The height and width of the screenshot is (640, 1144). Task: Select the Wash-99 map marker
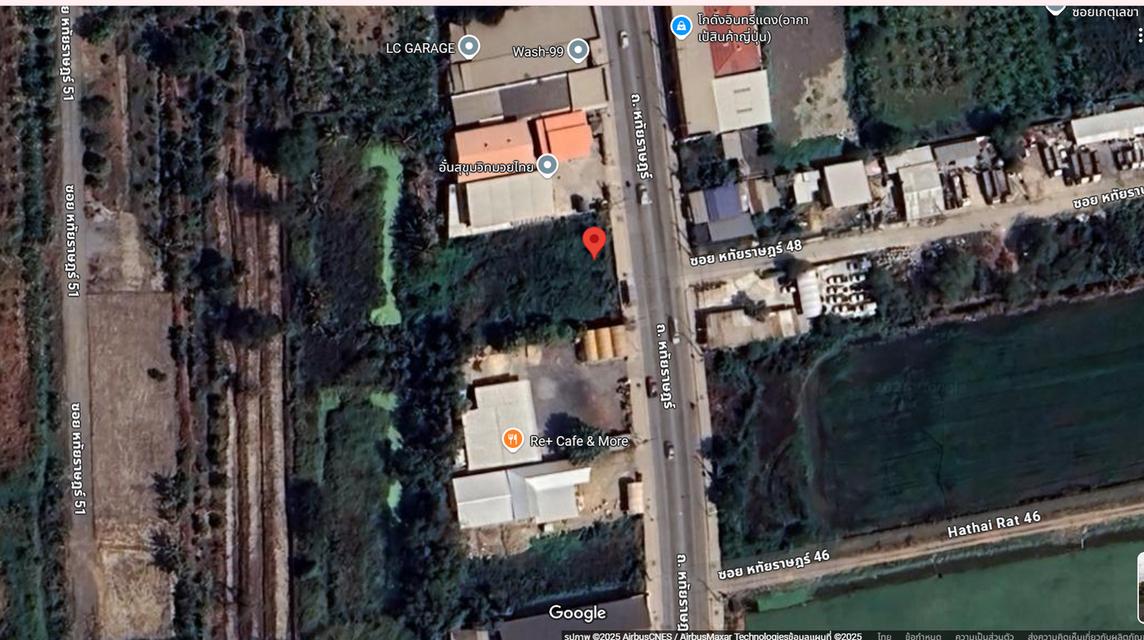tap(578, 51)
